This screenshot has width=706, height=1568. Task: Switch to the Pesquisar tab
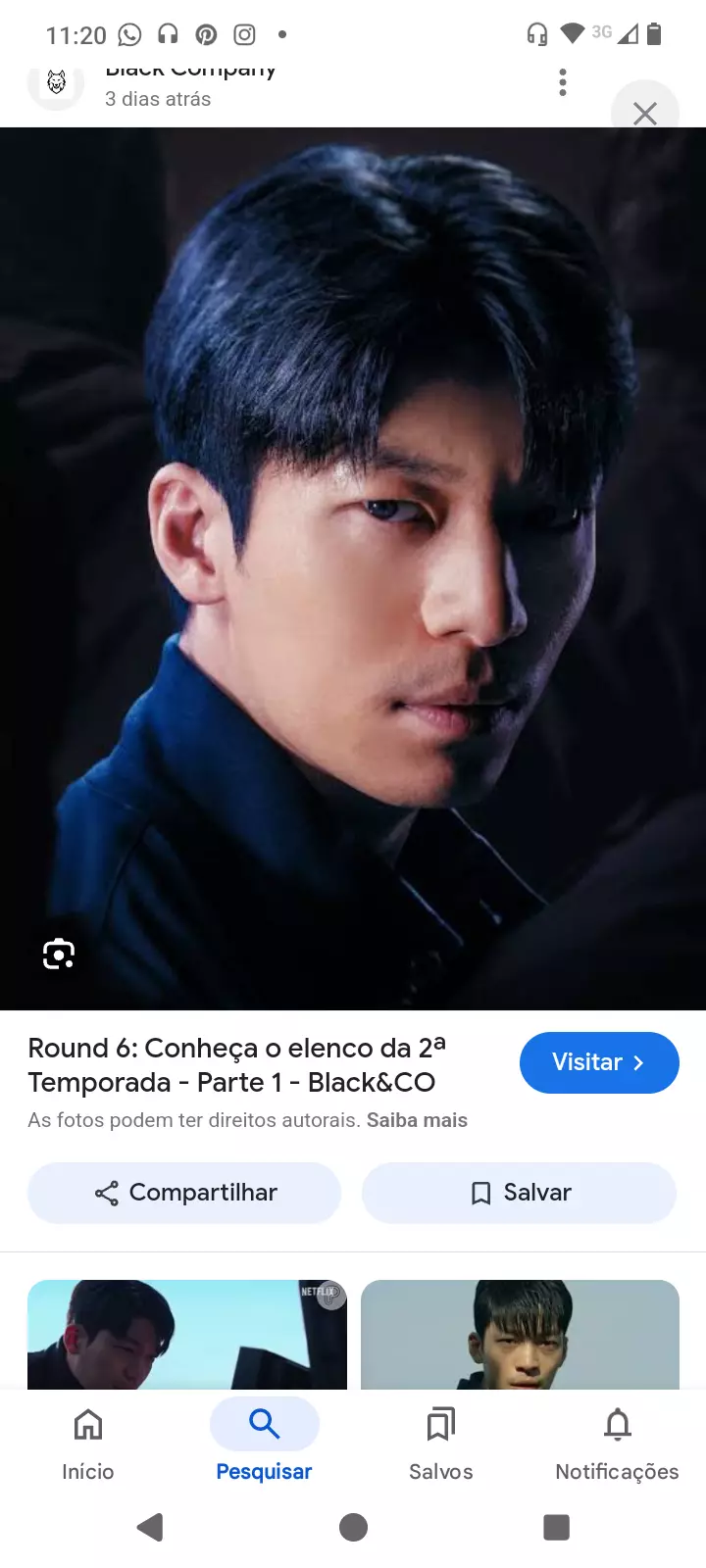pos(264,1443)
